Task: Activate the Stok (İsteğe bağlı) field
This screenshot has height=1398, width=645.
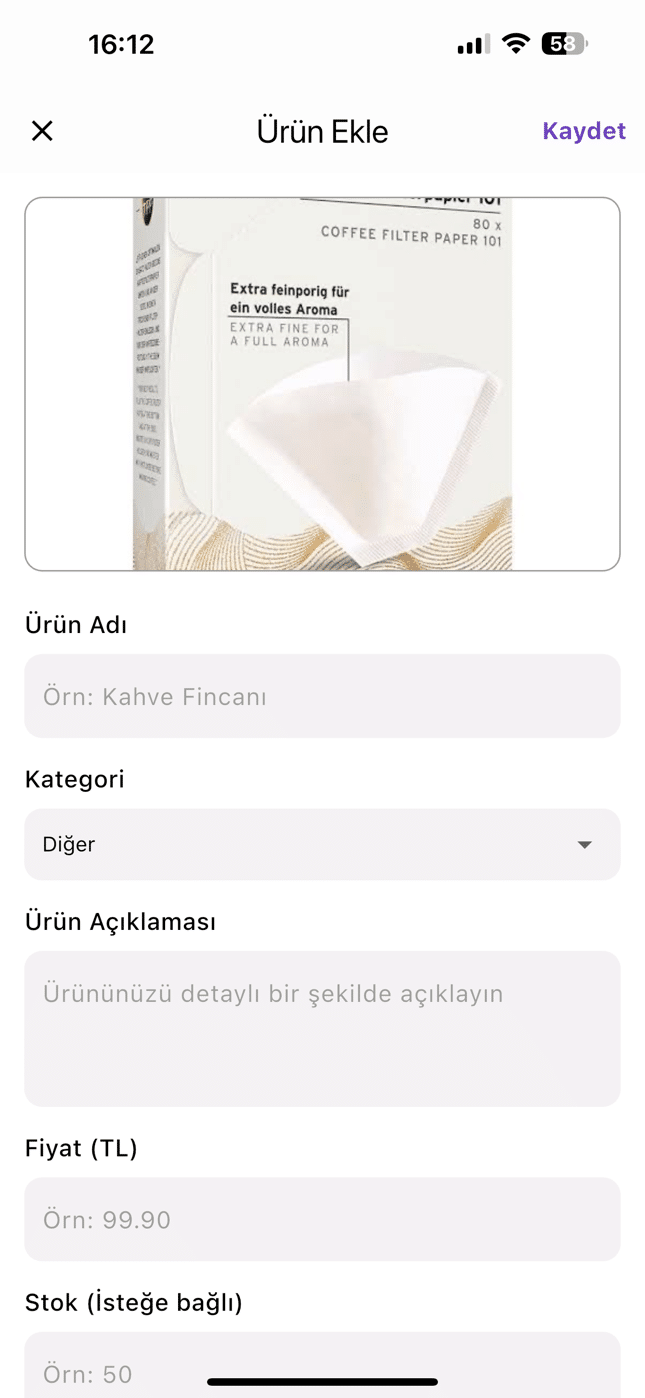Action: tap(322, 1368)
